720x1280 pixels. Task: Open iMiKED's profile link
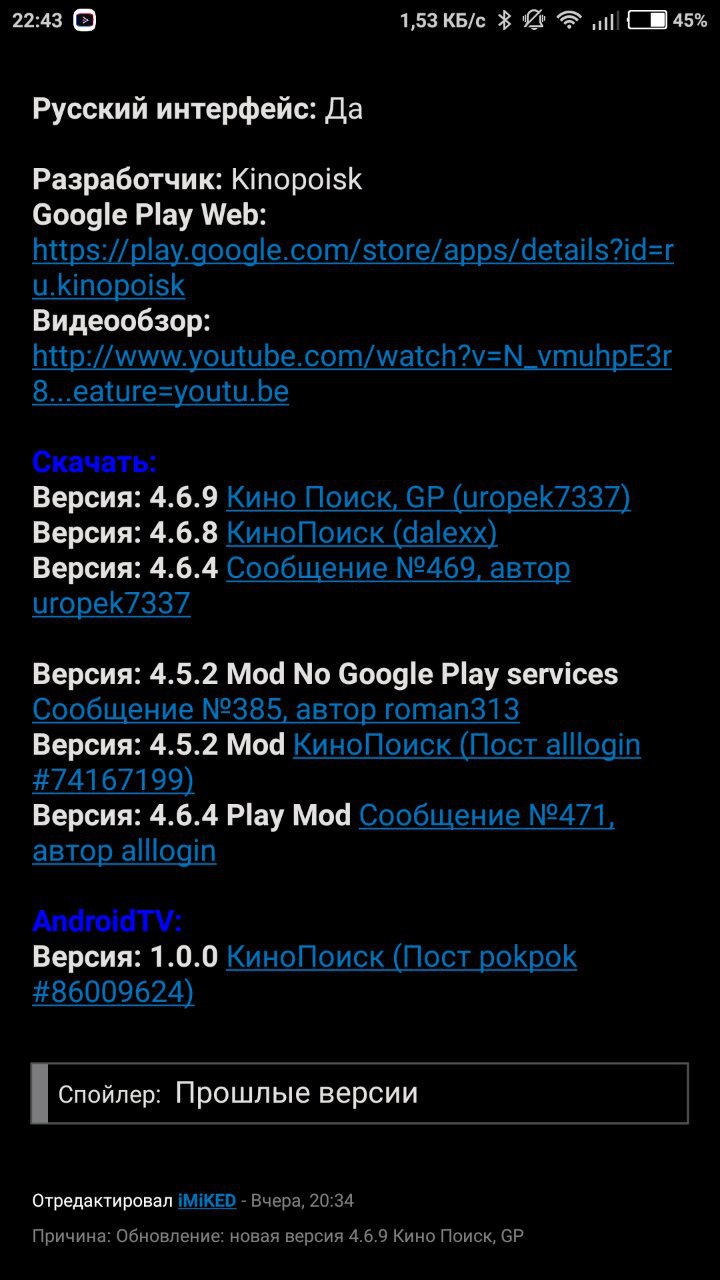click(207, 1201)
